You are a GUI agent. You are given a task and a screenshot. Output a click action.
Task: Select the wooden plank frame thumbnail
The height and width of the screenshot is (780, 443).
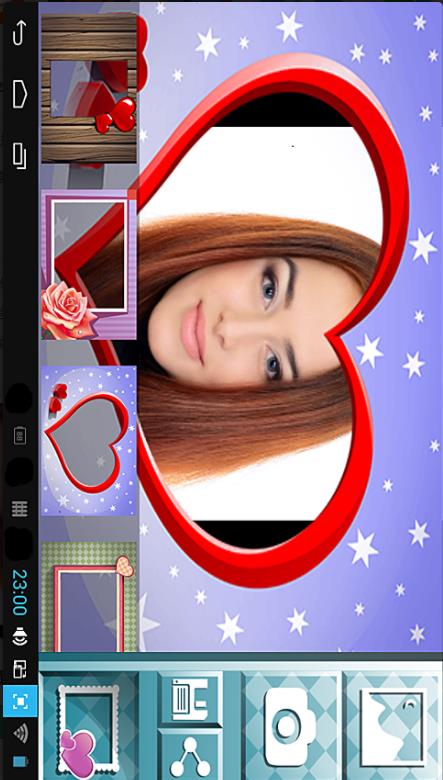(x=89, y=89)
